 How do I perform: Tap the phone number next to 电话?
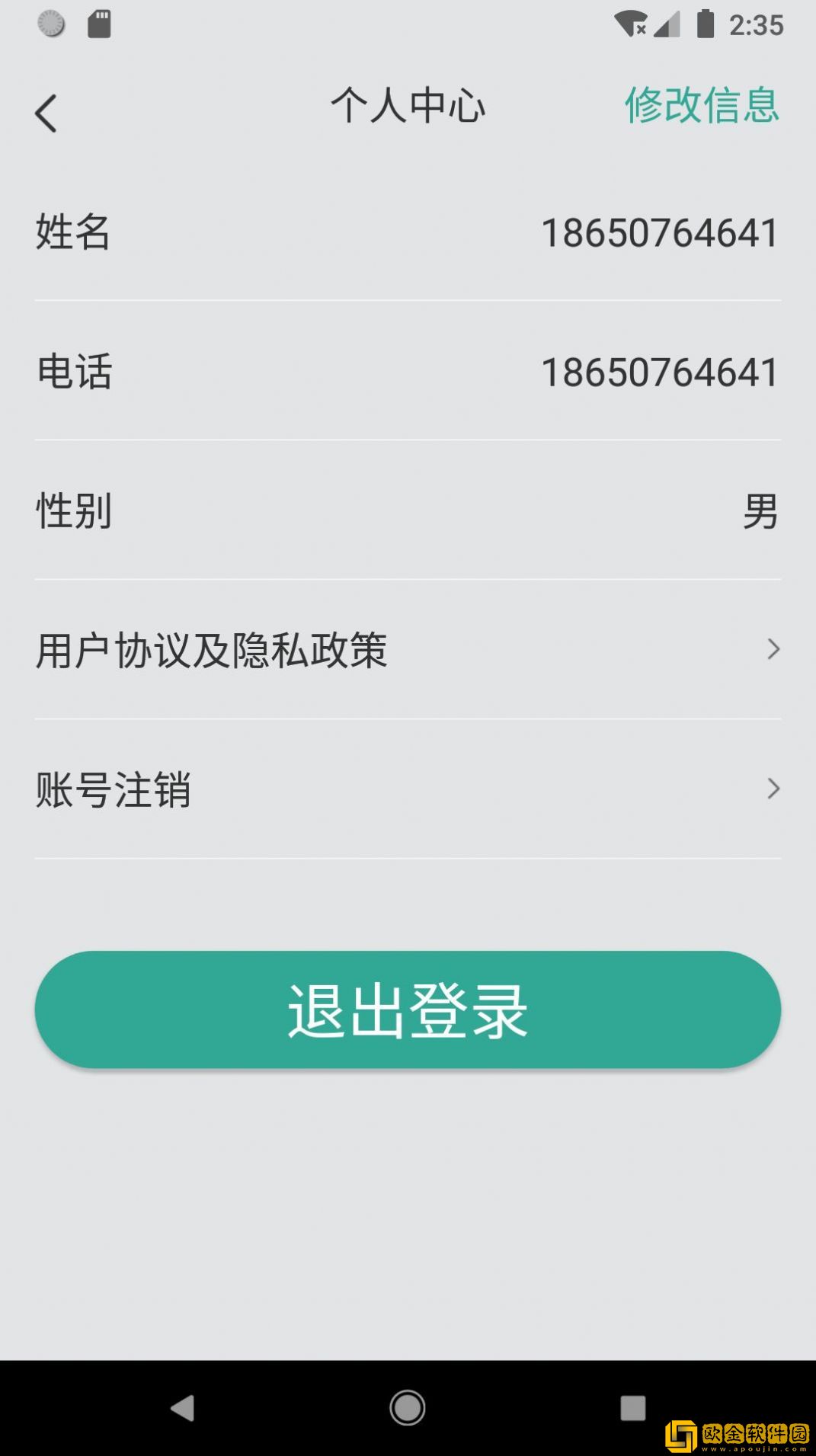click(658, 373)
